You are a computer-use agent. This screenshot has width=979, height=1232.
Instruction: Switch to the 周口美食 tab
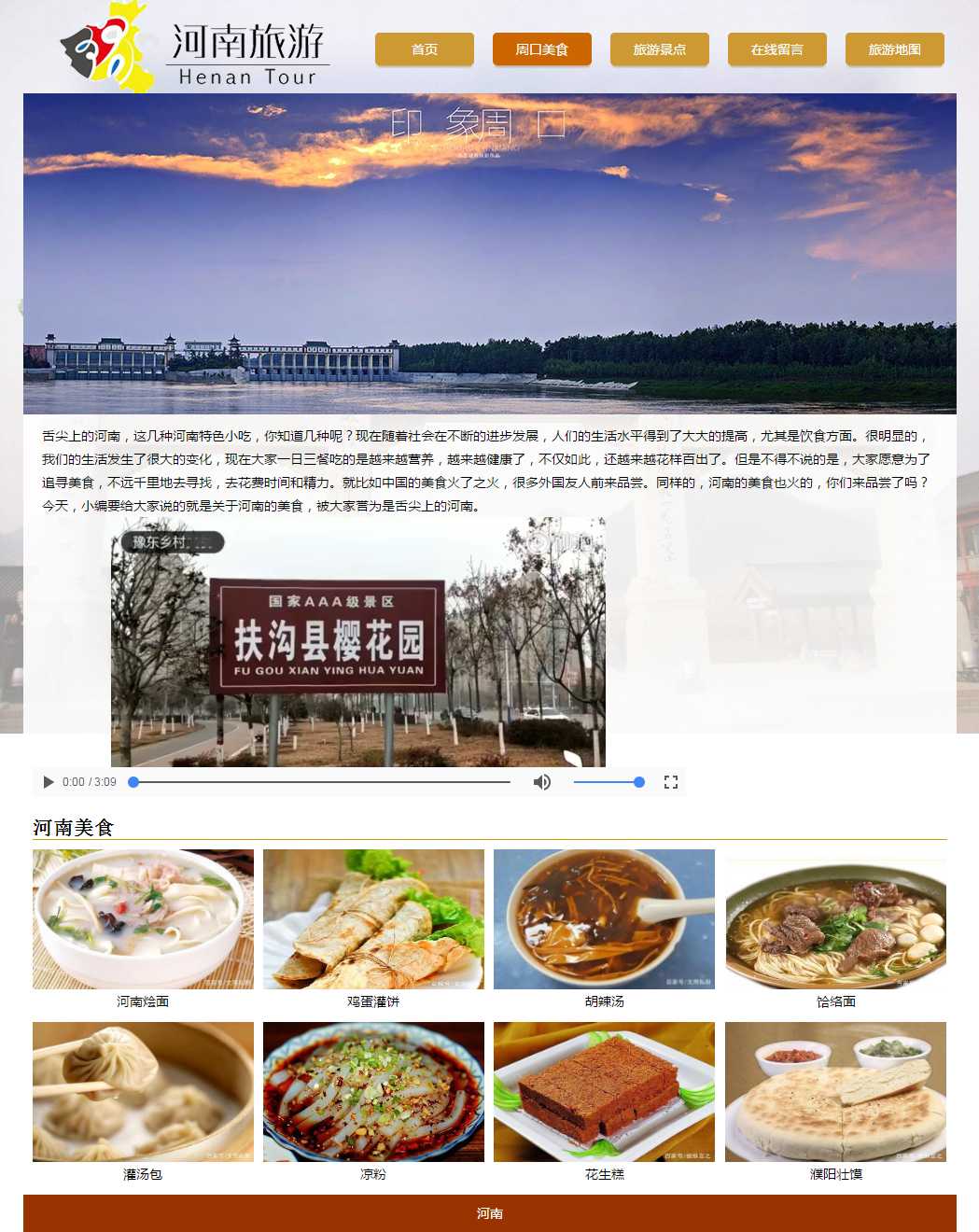(542, 49)
